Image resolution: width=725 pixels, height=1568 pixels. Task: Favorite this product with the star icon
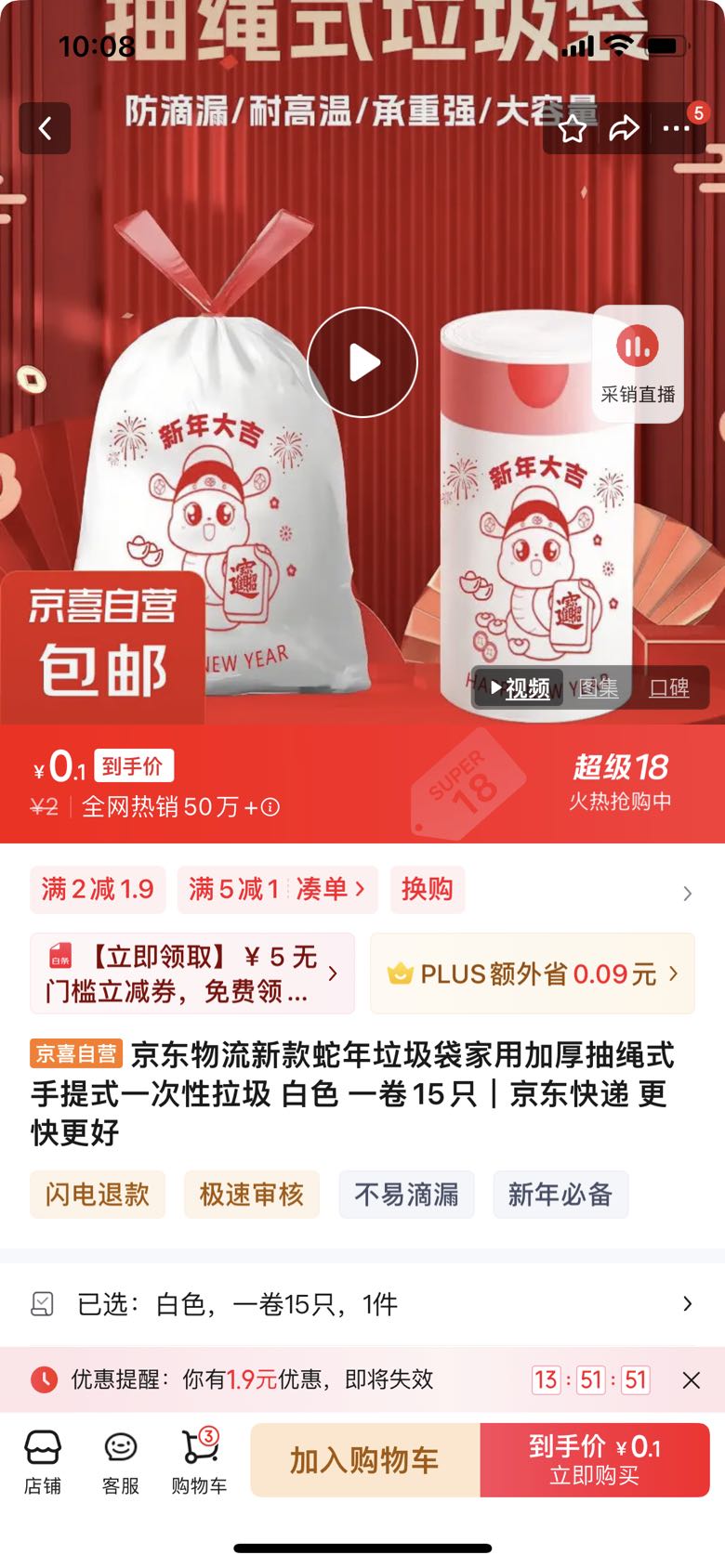tap(573, 128)
